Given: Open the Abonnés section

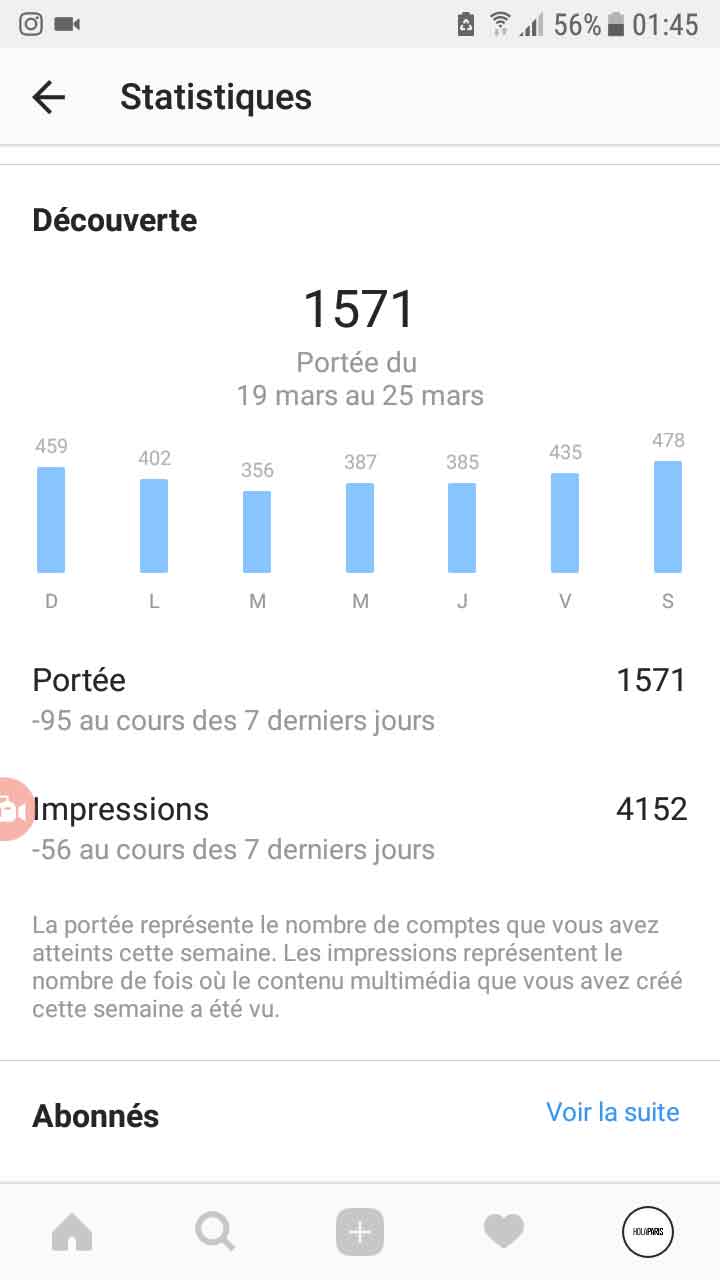Looking at the screenshot, I should coord(95,1116).
